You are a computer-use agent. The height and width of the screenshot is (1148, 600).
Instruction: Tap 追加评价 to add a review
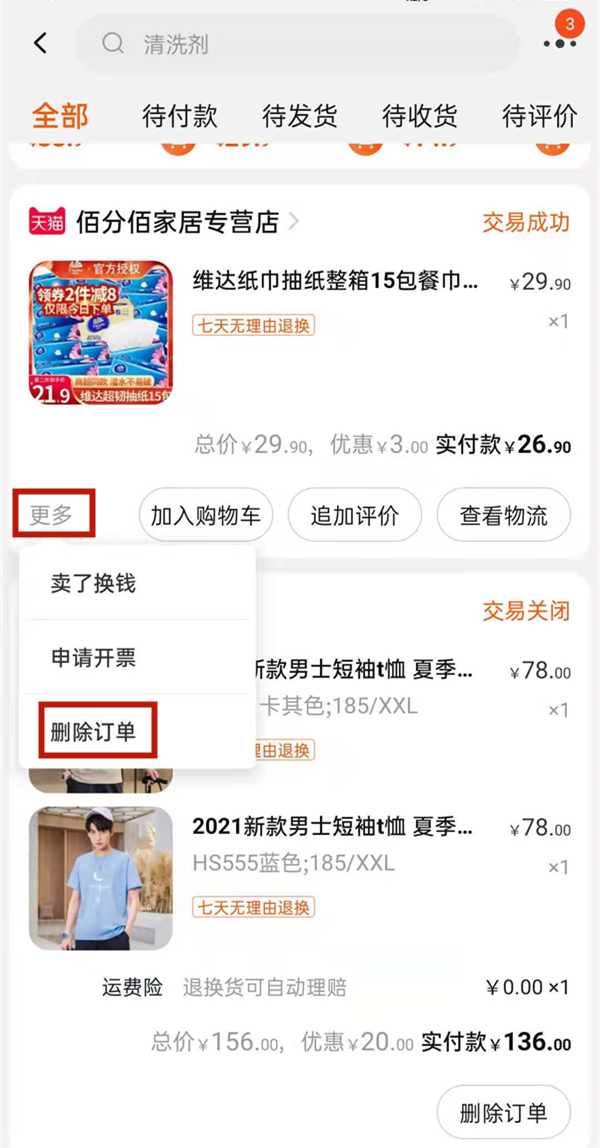[354, 516]
